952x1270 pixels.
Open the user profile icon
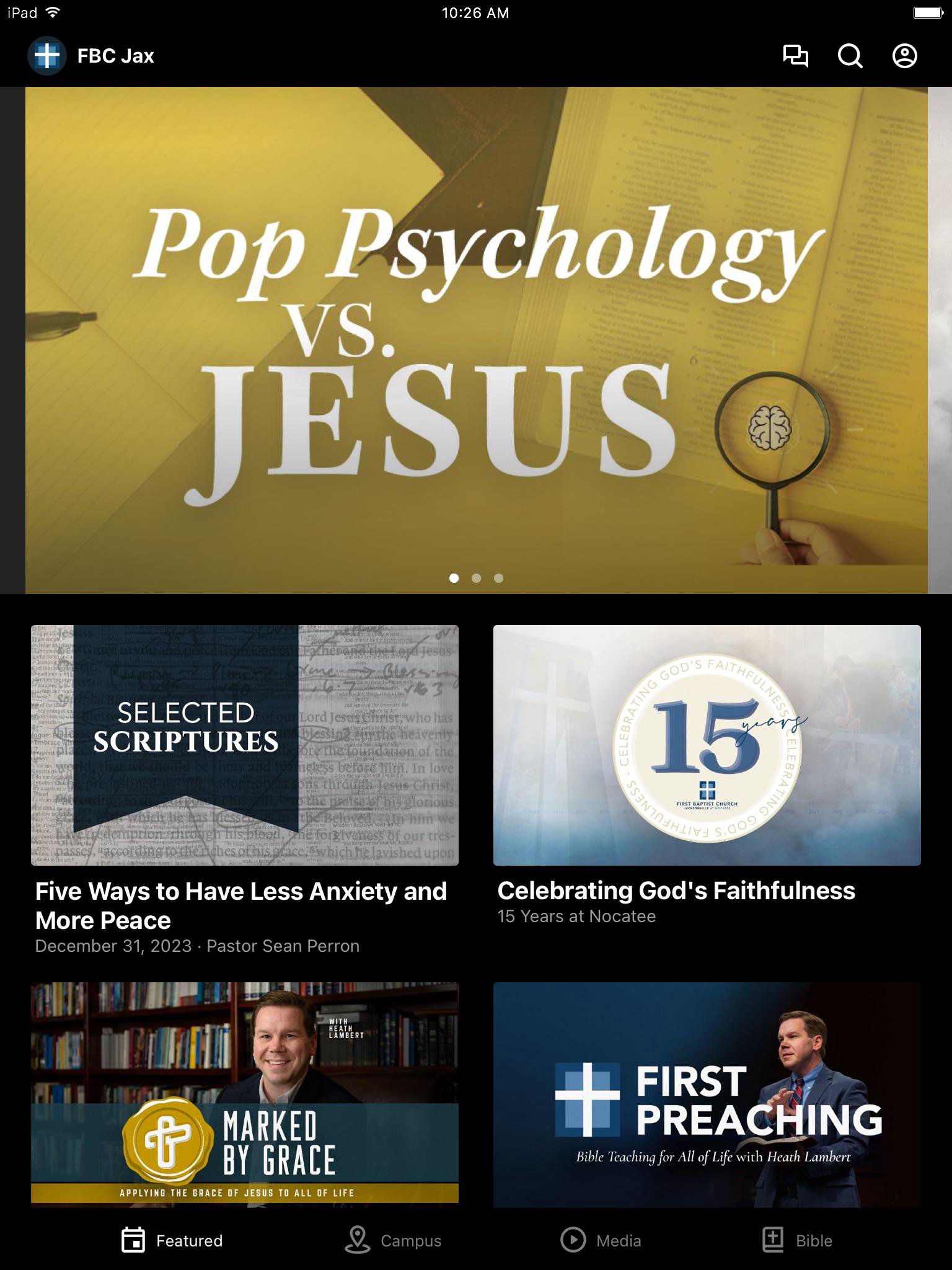(x=904, y=56)
